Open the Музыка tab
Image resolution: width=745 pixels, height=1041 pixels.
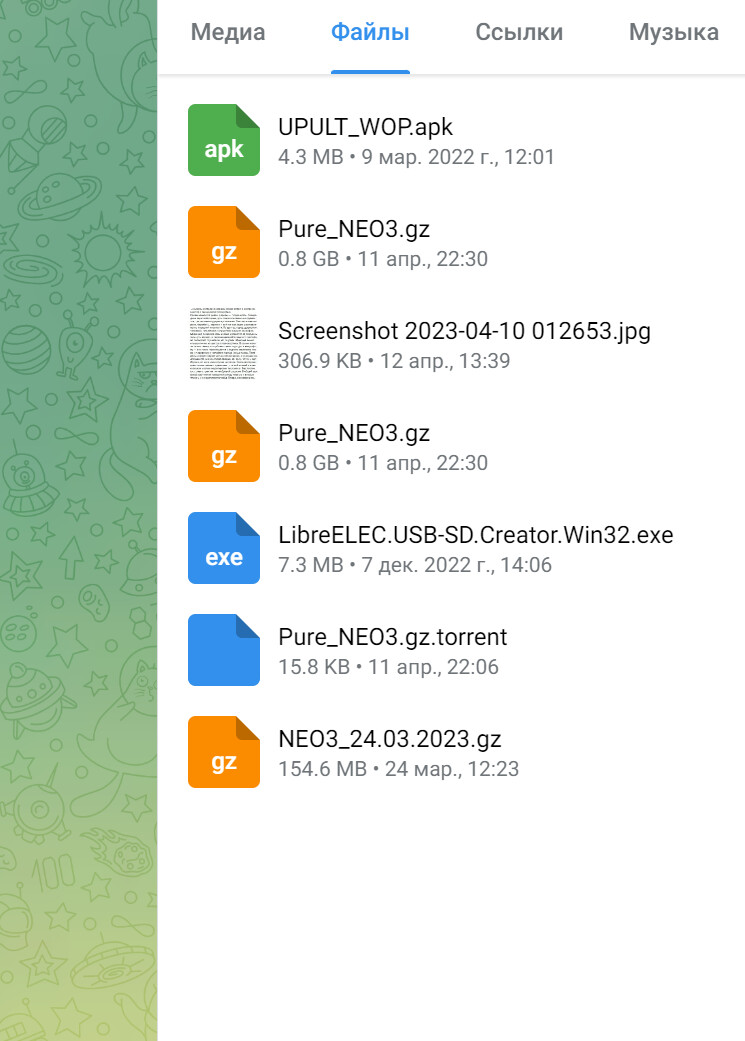coord(673,33)
